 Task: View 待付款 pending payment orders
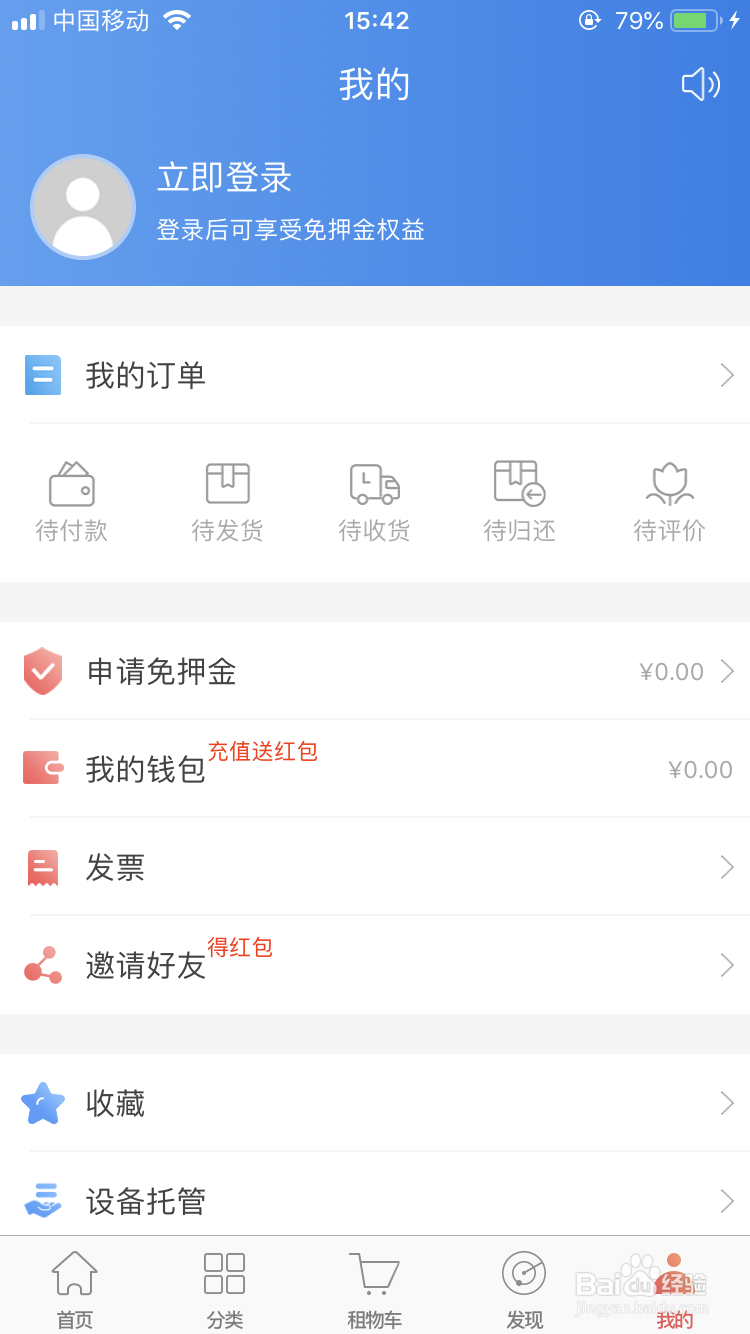(72, 502)
